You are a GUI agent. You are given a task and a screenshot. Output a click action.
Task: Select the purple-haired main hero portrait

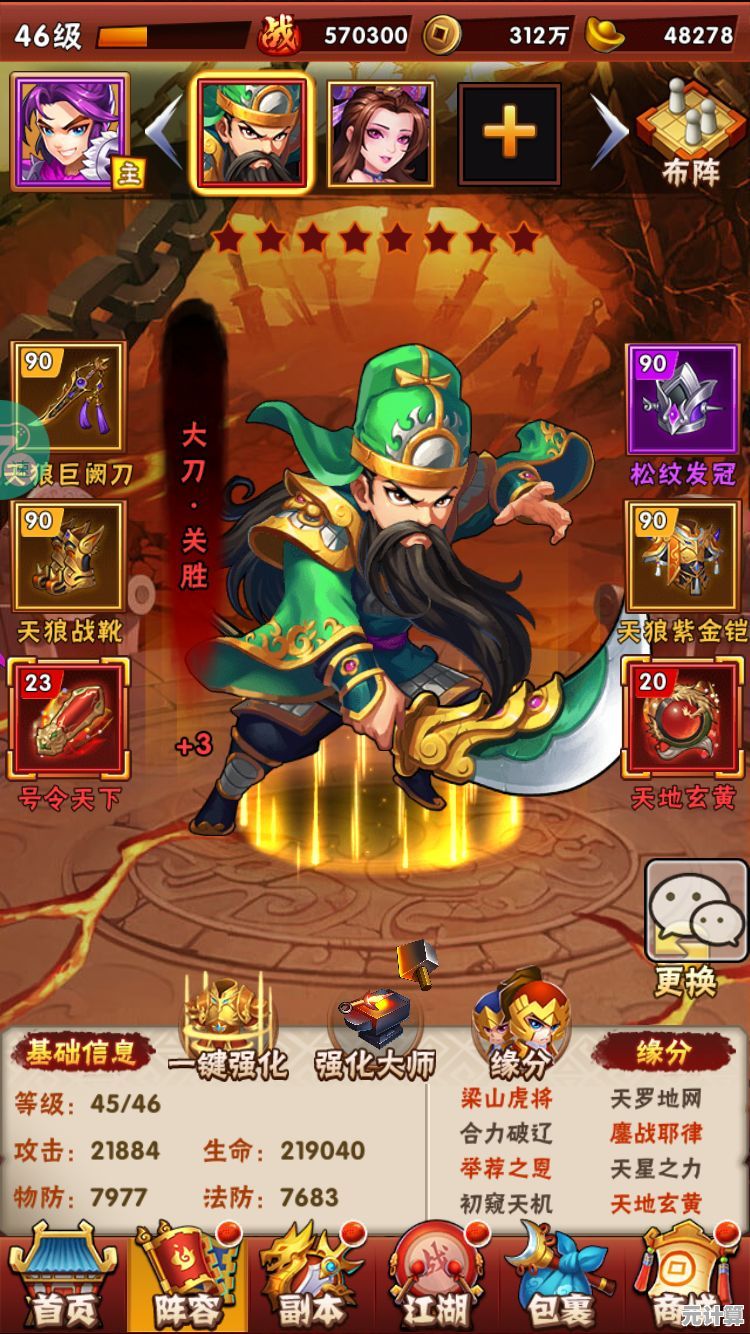click(70, 130)
